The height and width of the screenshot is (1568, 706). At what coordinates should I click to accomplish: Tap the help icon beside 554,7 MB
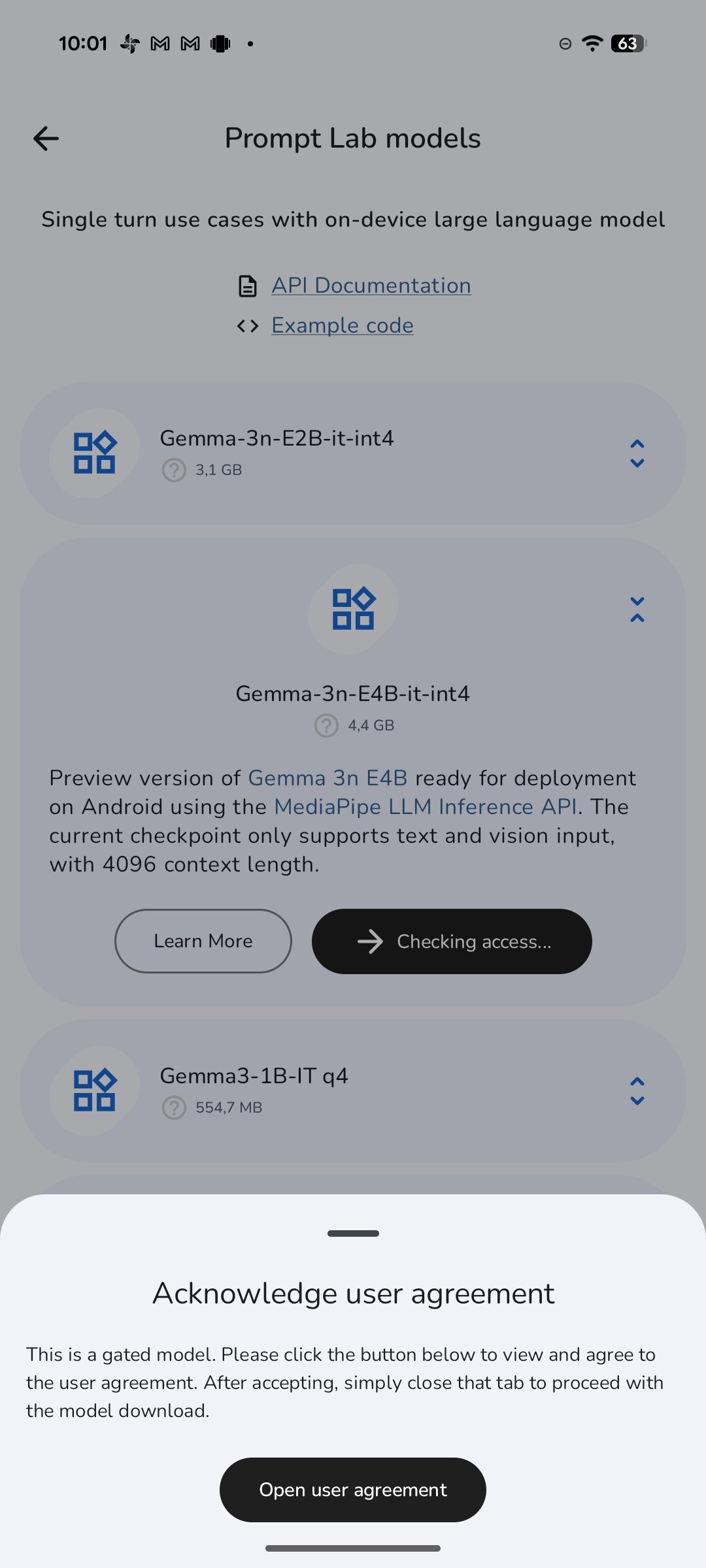(174, 1107)
